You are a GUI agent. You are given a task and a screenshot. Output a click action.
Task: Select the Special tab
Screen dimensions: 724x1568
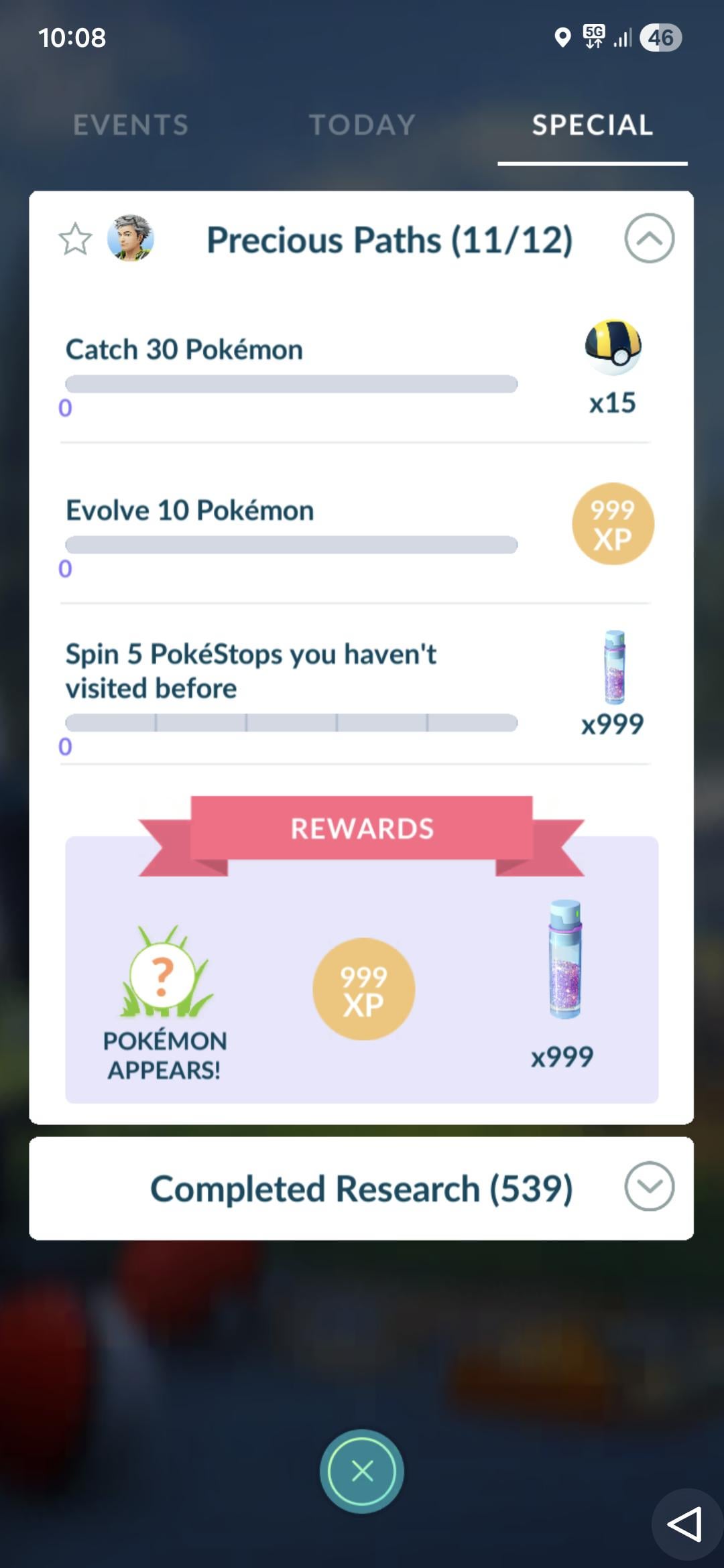[593, 125]
